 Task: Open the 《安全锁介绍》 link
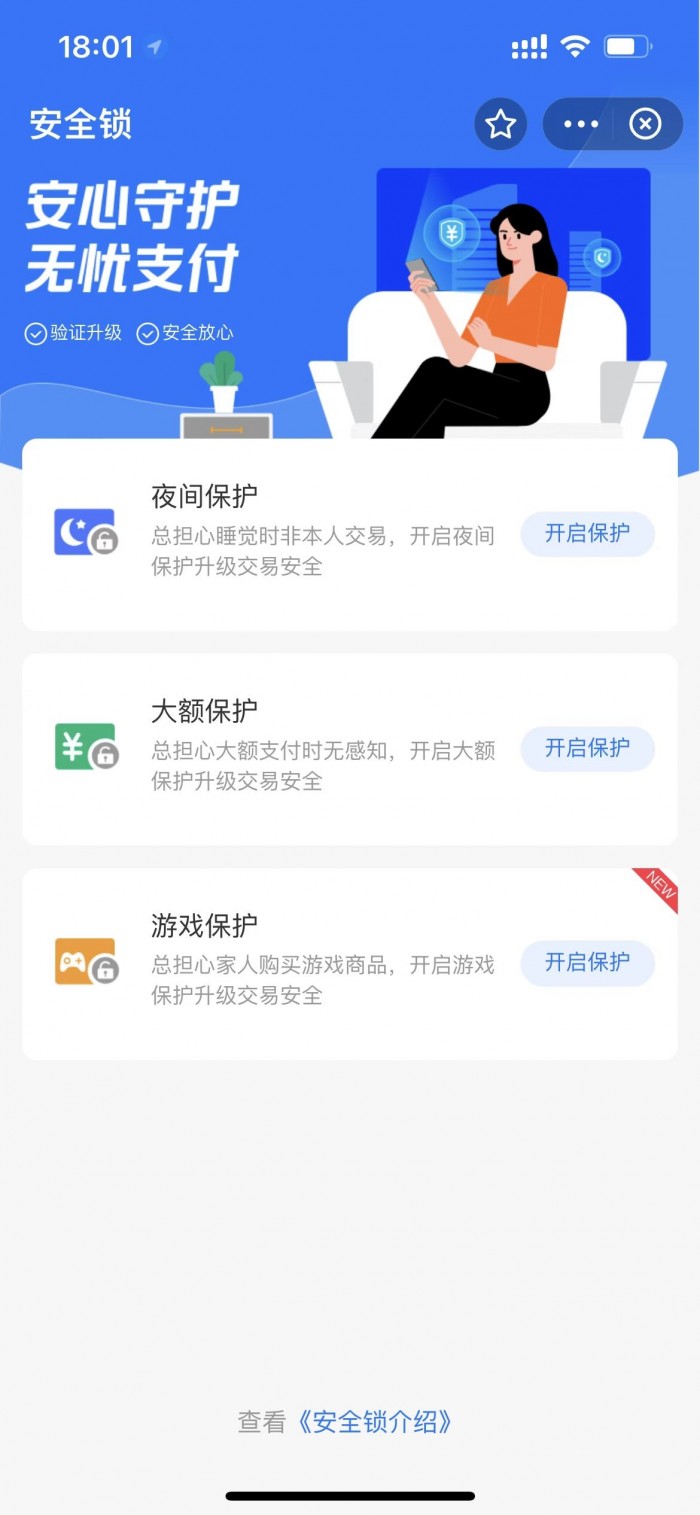coord(375,1421)
